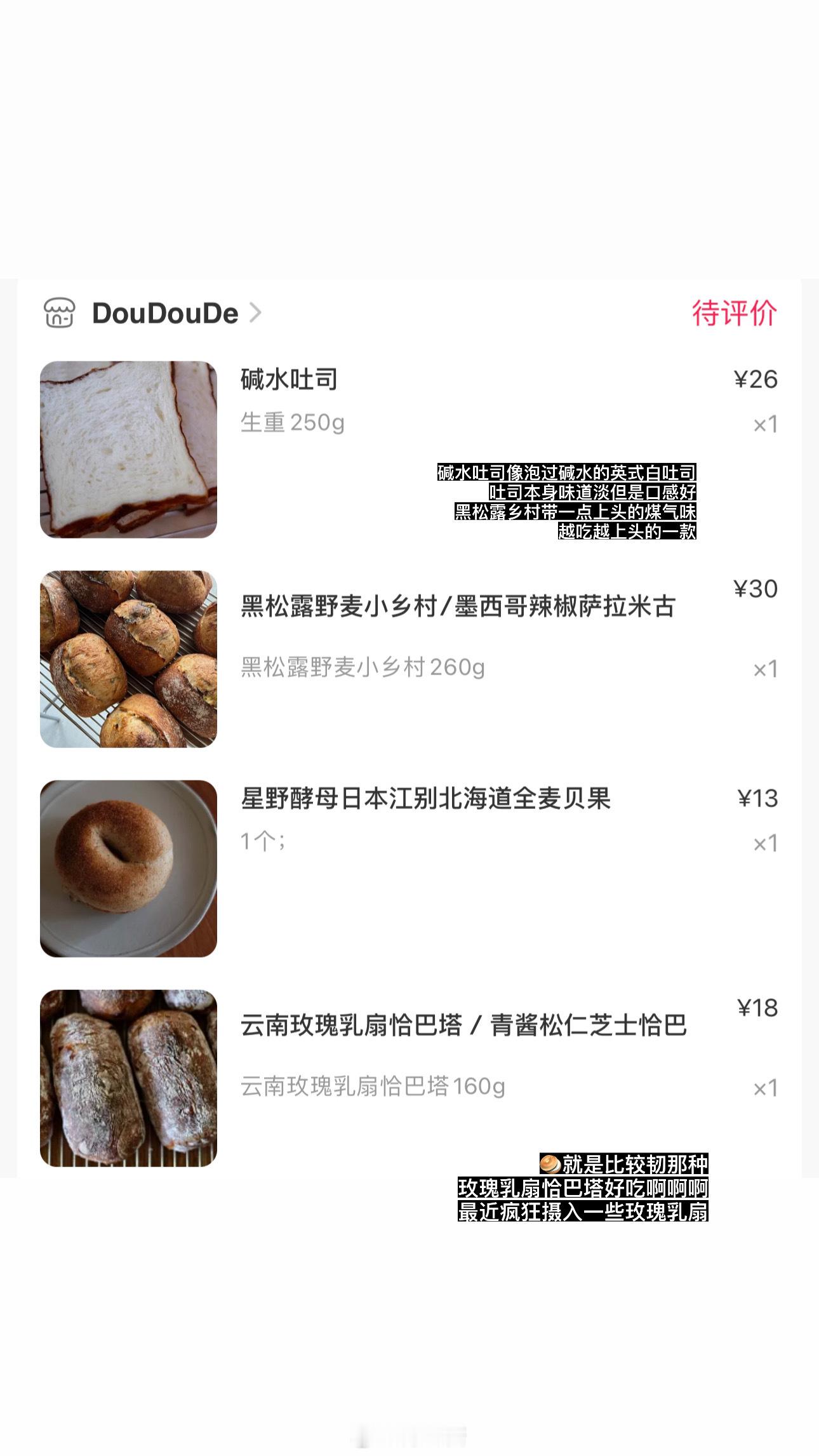Screen dimensions: 819x1456
Task: Click the DouDouDe store name
Action: (165, 311)
